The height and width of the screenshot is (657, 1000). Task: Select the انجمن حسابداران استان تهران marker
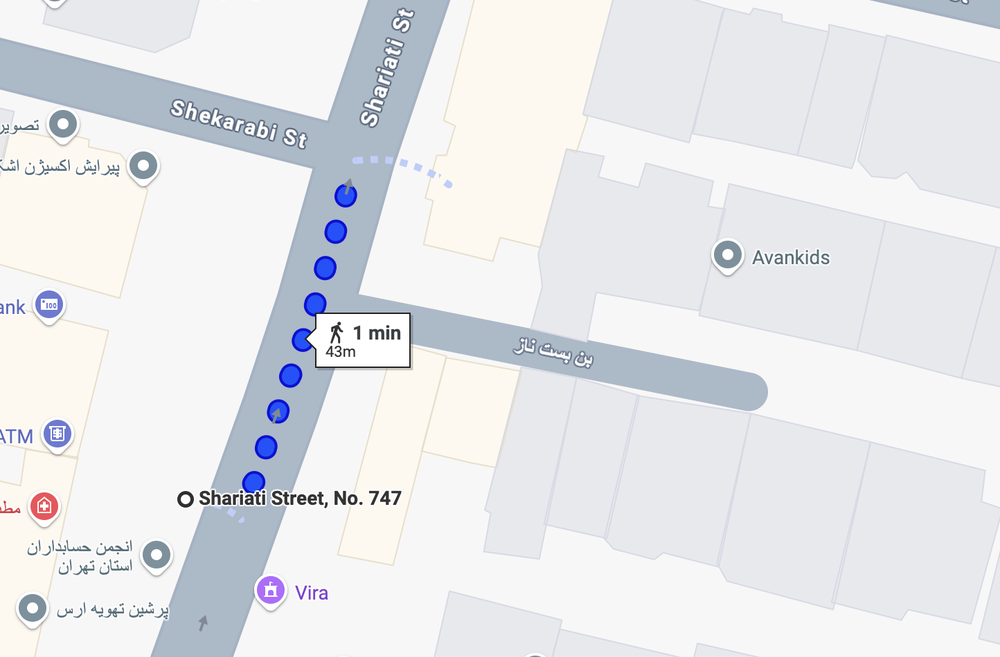[157, 555]
